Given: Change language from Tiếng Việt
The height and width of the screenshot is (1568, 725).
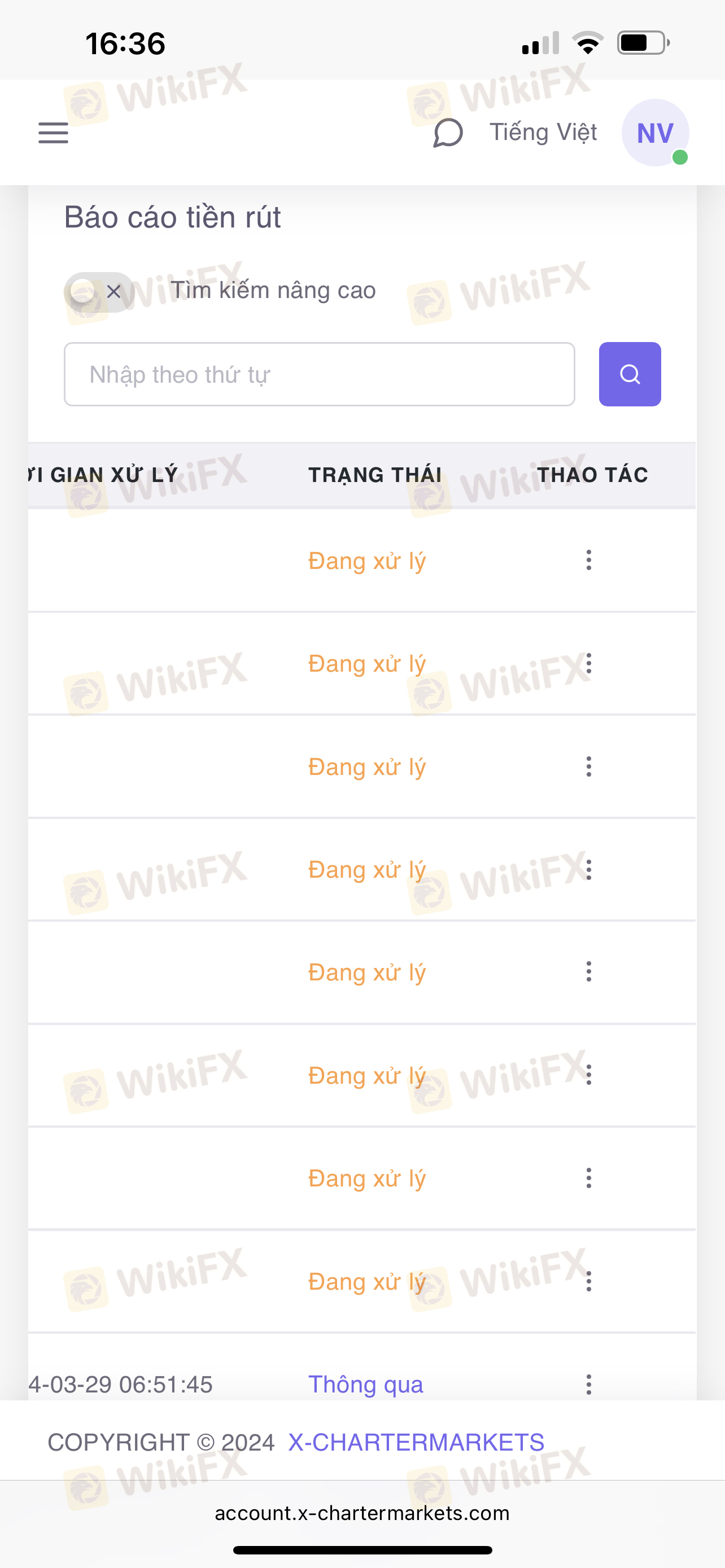Looking at the screenshot, I should click(x=543, y=133).
